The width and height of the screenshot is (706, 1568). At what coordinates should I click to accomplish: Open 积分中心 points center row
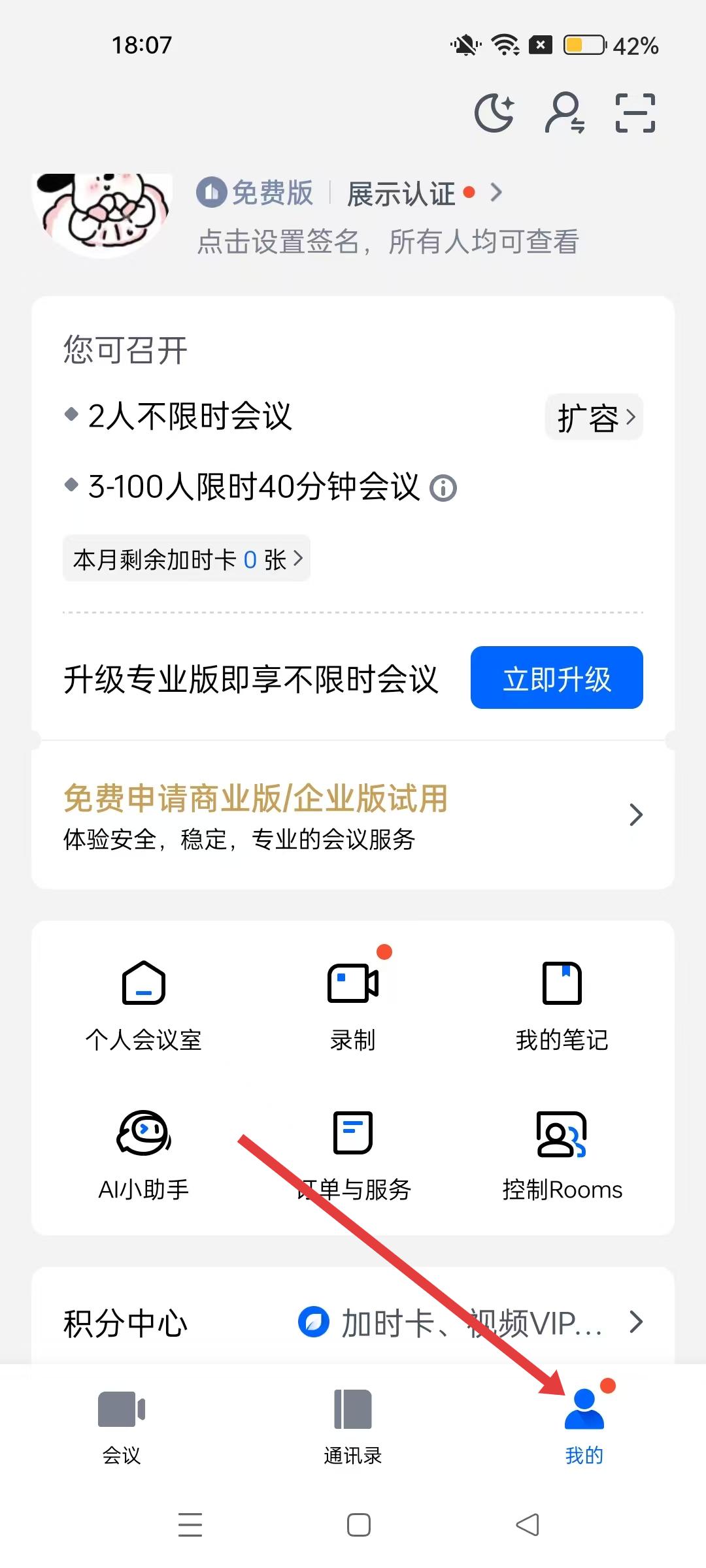[x=353, y=1323]
